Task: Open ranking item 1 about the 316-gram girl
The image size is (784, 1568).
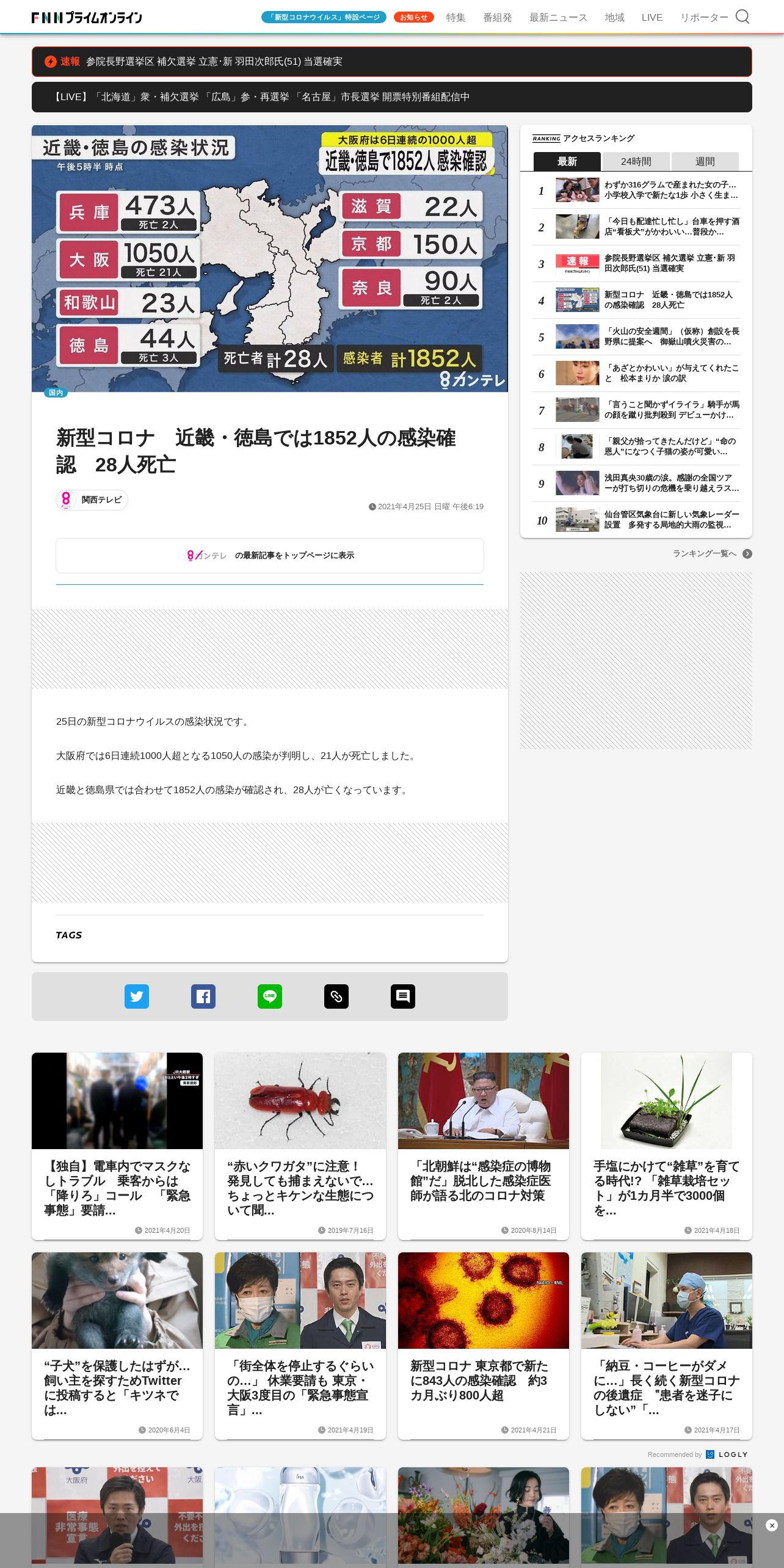Action: click(670, 190)
